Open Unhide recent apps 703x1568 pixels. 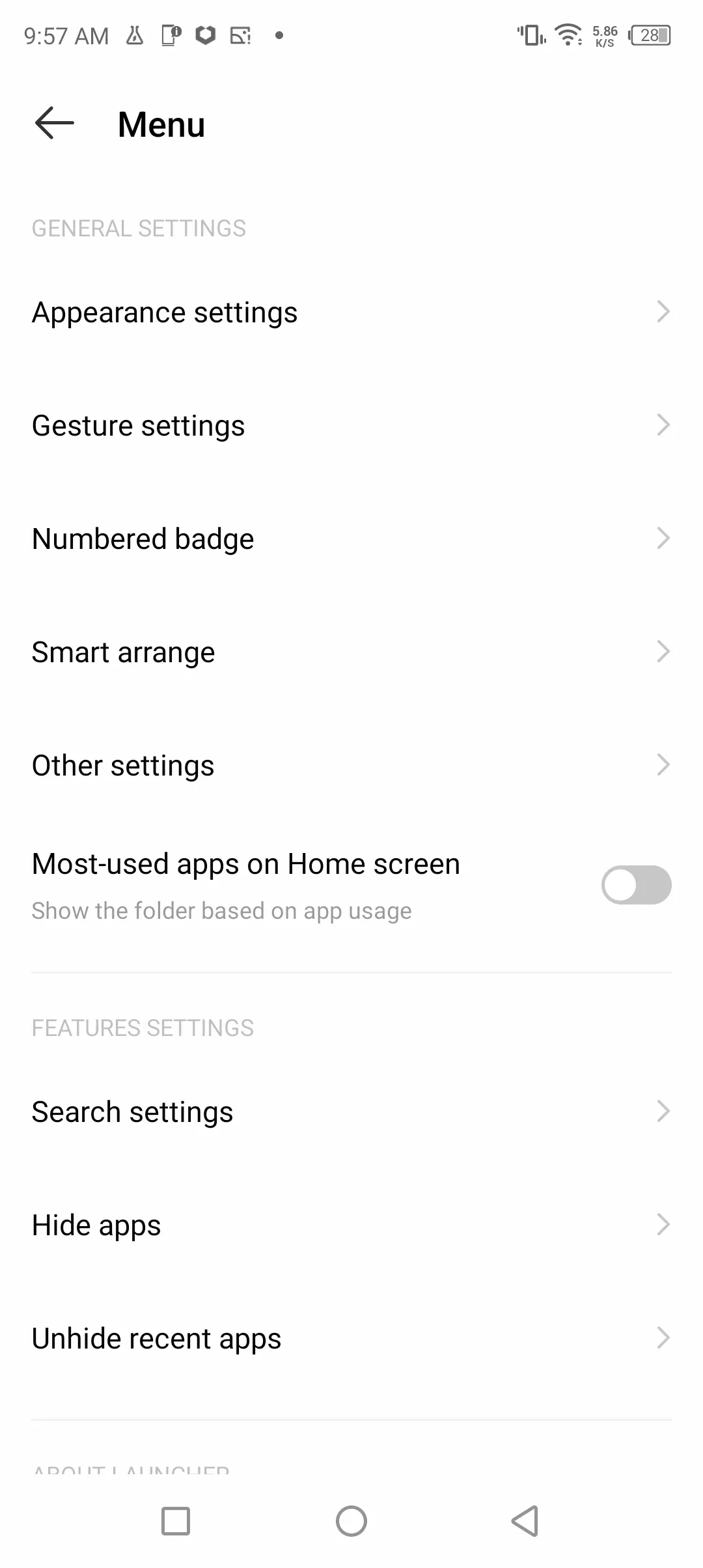(351, 1339)
